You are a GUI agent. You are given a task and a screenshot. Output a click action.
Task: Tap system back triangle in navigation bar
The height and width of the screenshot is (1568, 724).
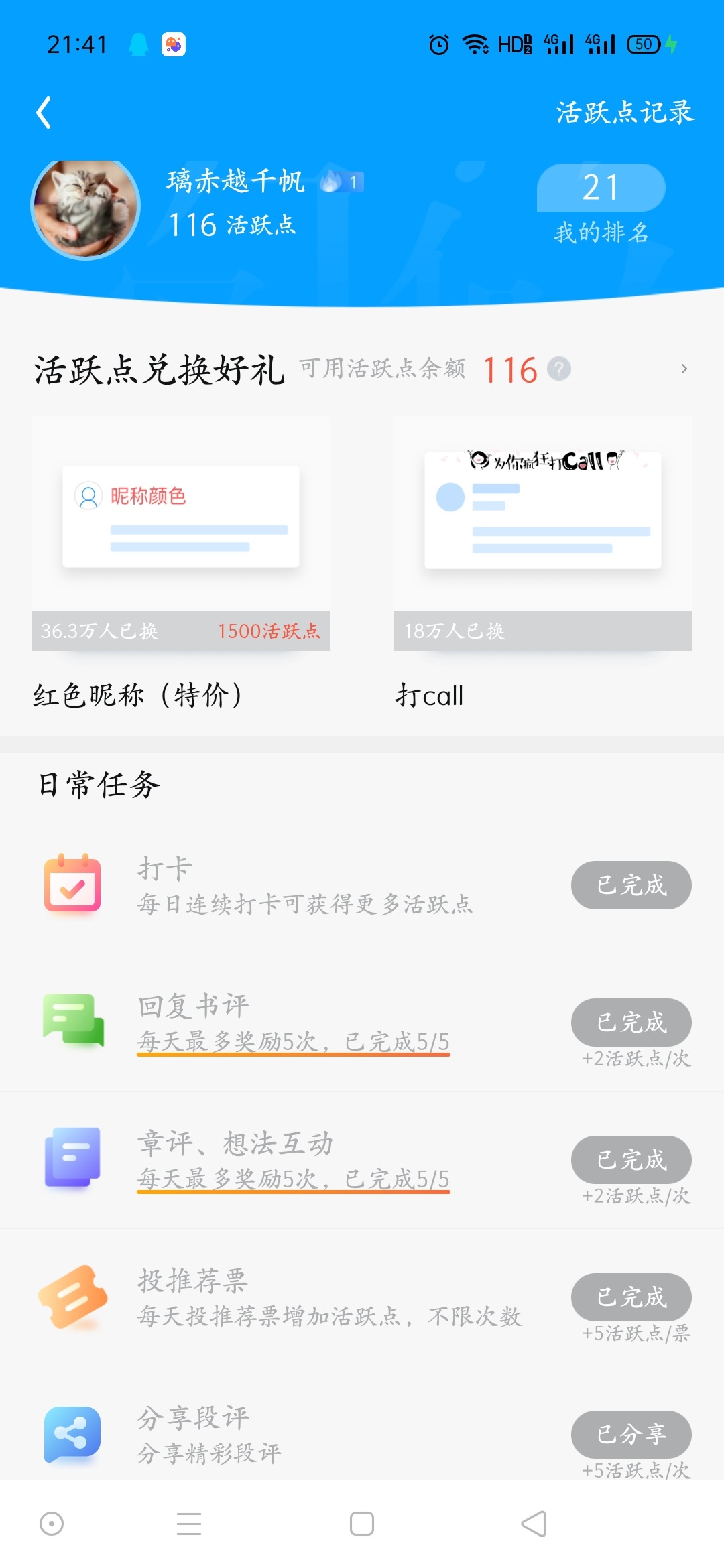pos(534,1524)
